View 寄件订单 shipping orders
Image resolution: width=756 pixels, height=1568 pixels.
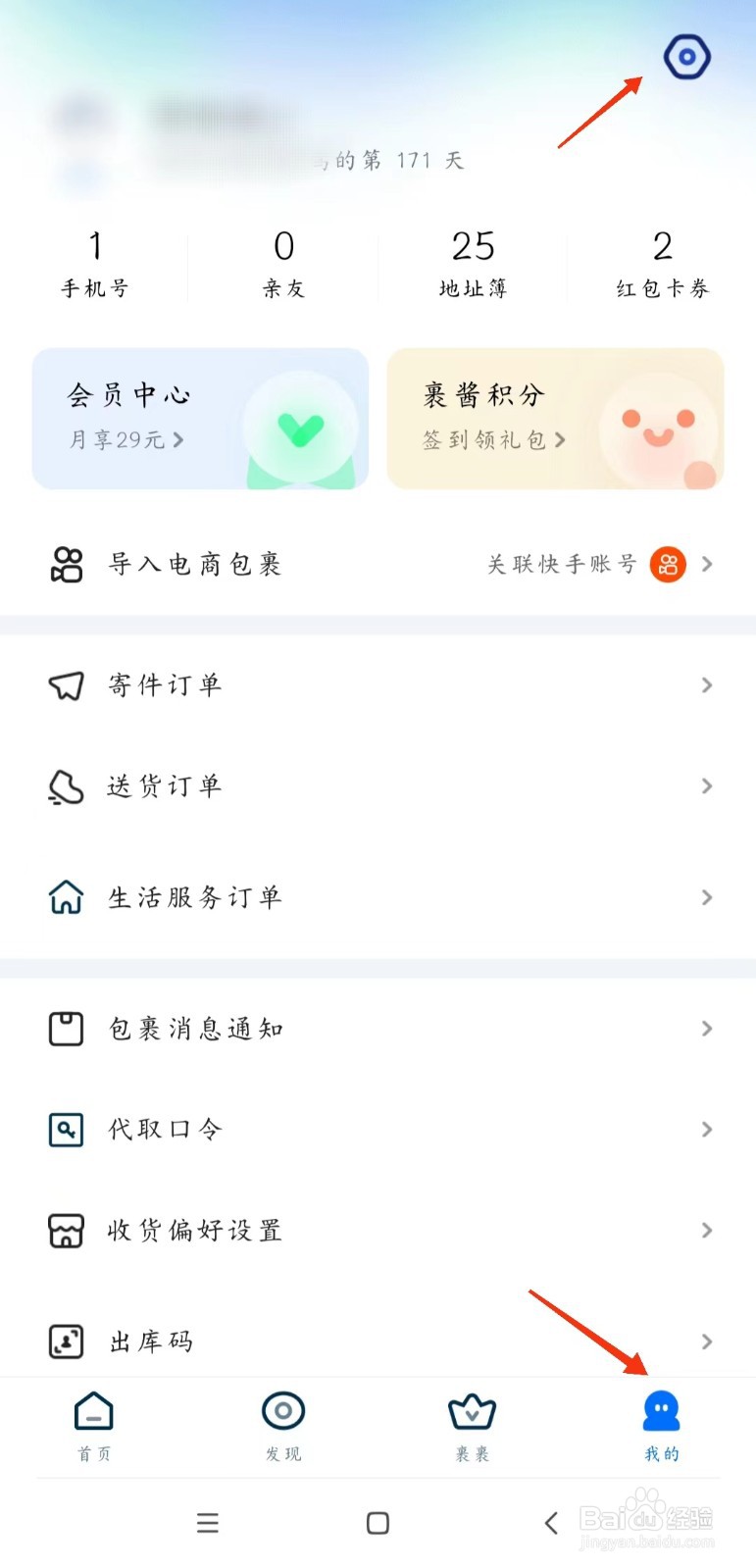click(378, 684)
